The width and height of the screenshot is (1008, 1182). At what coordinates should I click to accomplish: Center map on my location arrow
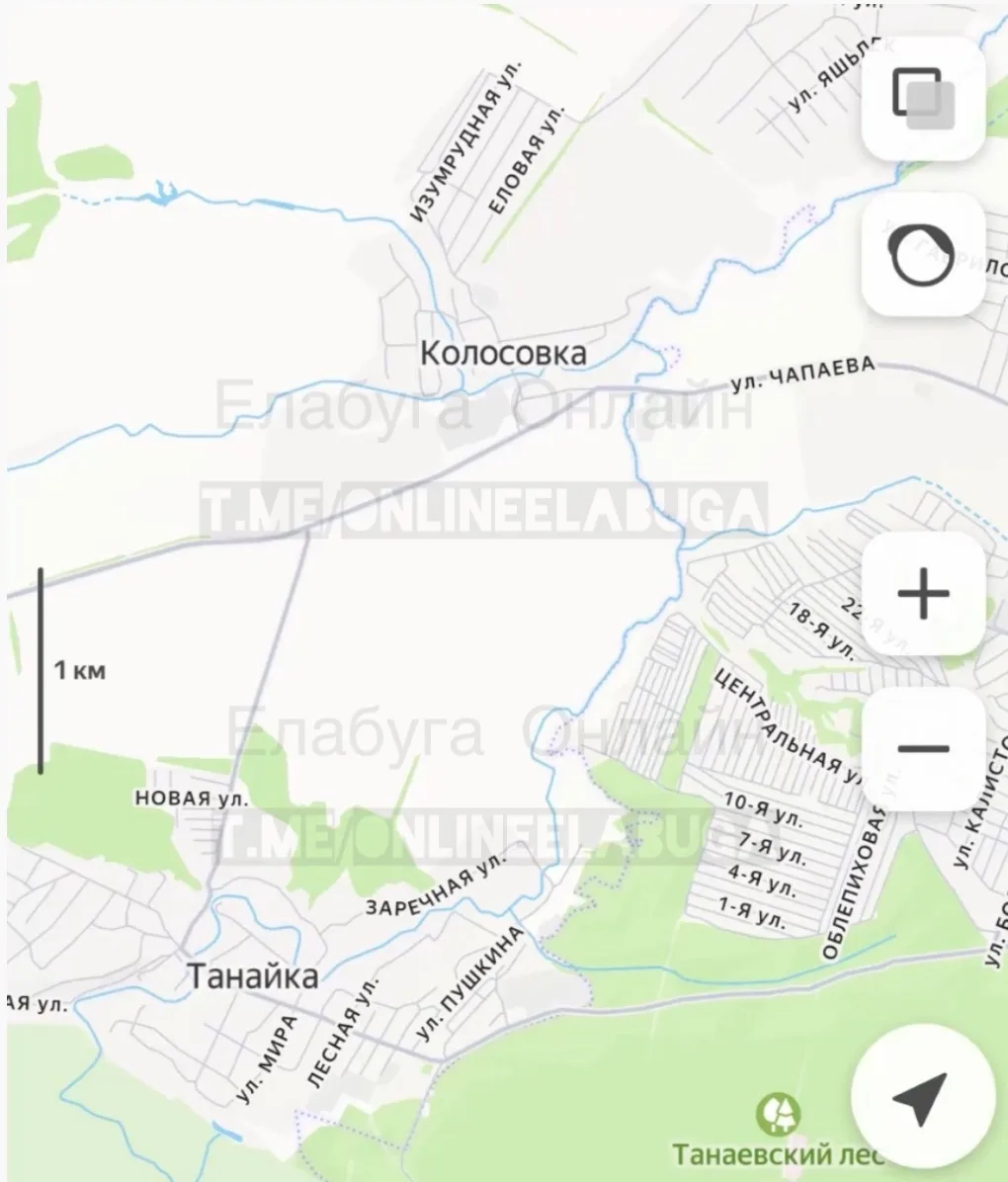tap(921, 1098)
